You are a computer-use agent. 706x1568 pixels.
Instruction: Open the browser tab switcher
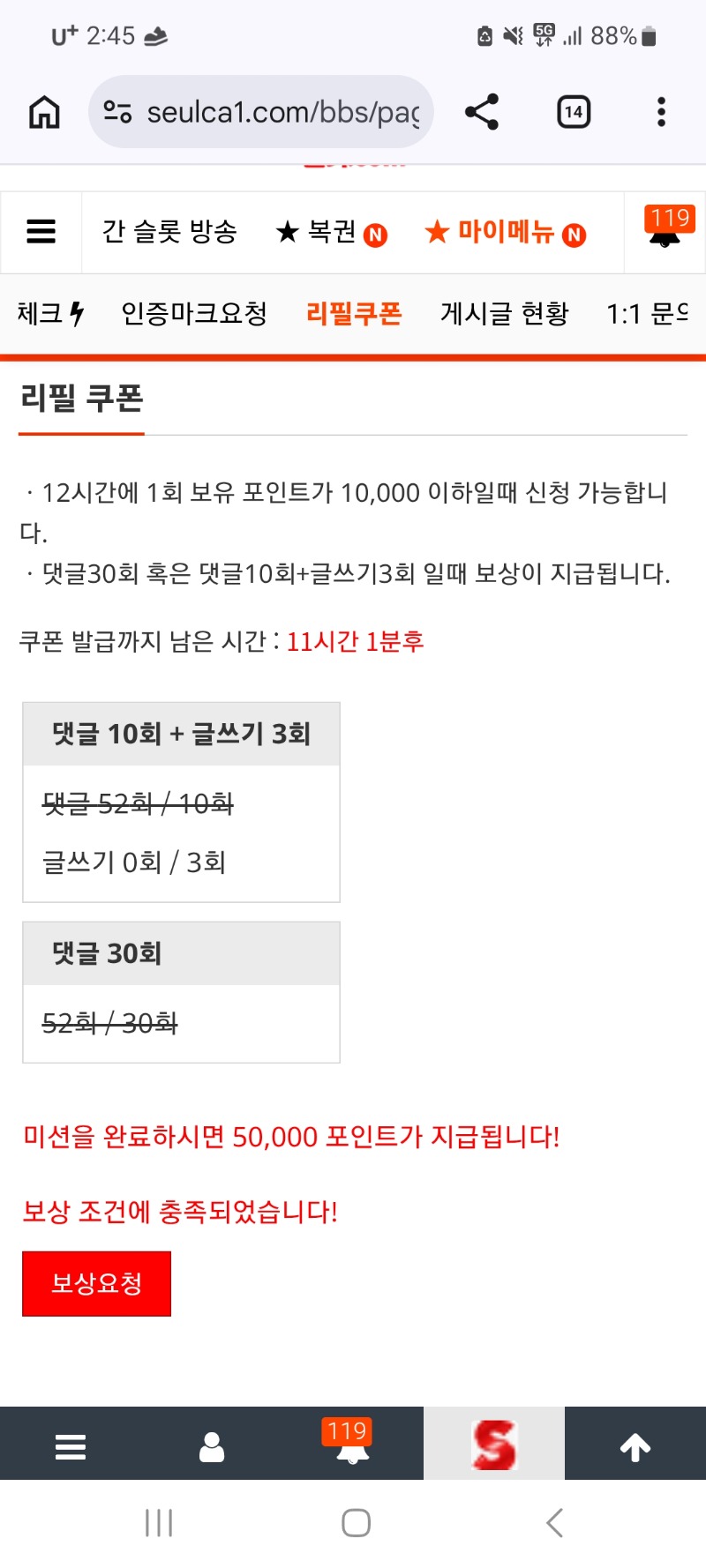(x=574, y=112)
